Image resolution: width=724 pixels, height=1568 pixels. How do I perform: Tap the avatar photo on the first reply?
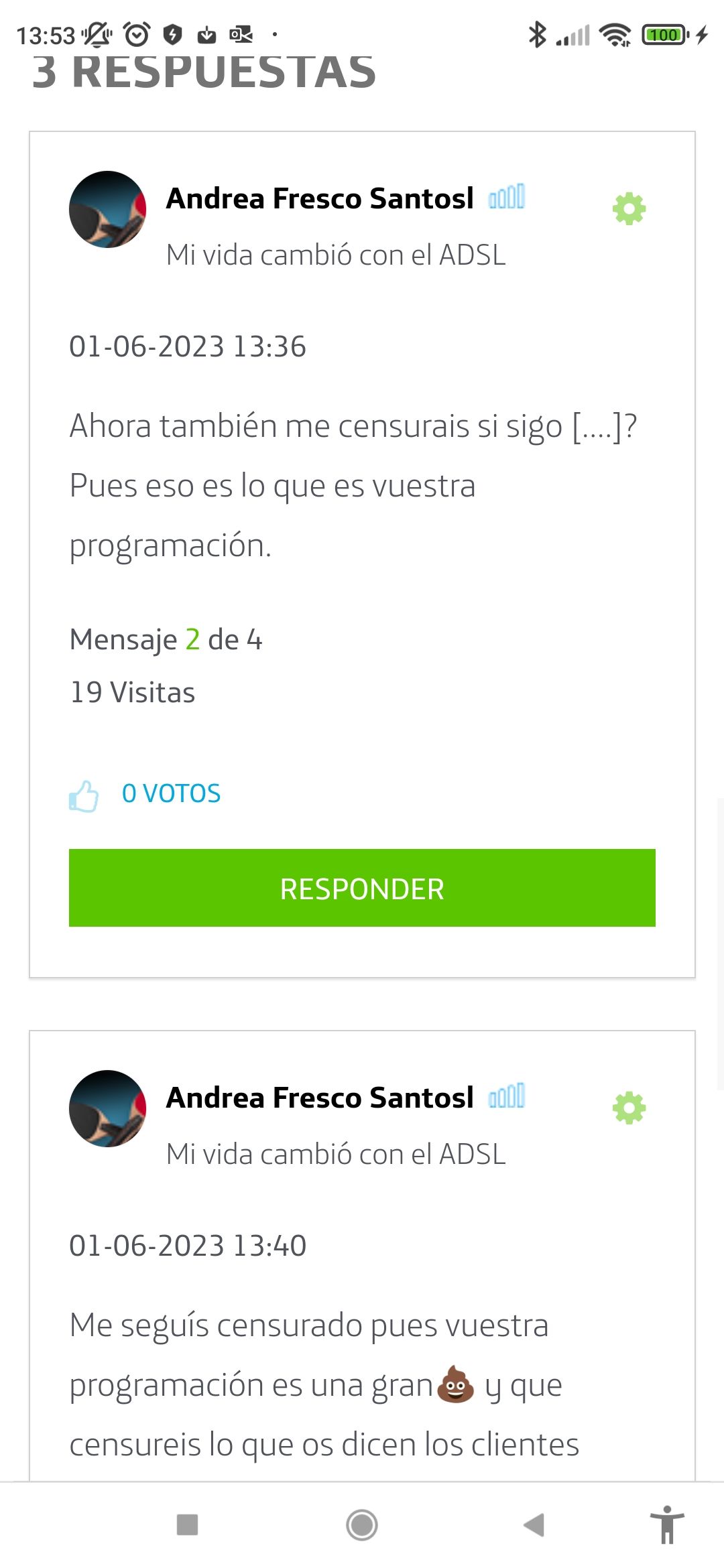[107, 208]
